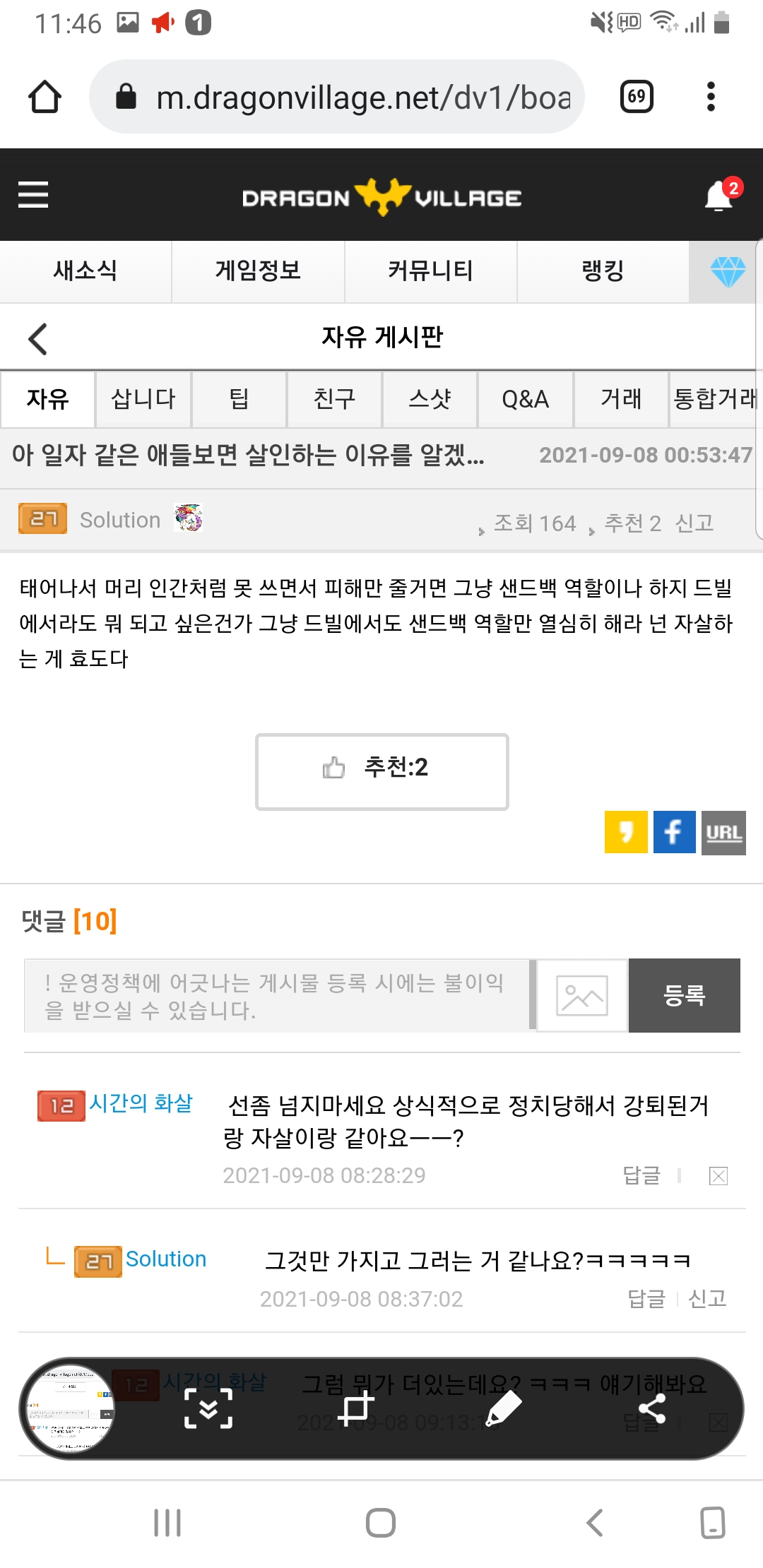This screenshot has width=763, height=1568.
Task: Switch to the 스샷 board tab
Action: [430, 399]
